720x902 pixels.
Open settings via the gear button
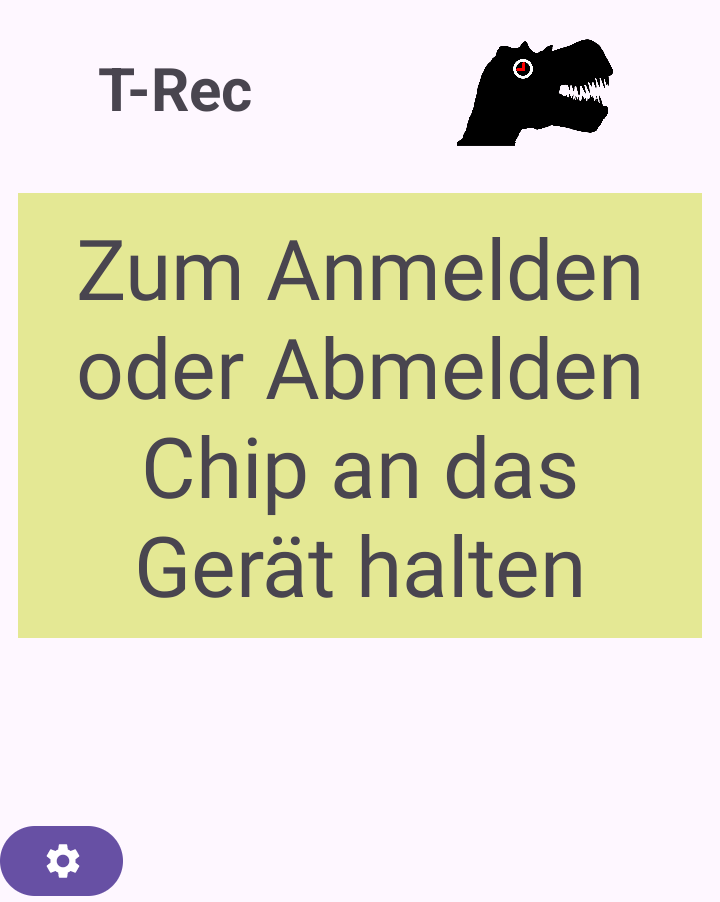coord(62,861)
